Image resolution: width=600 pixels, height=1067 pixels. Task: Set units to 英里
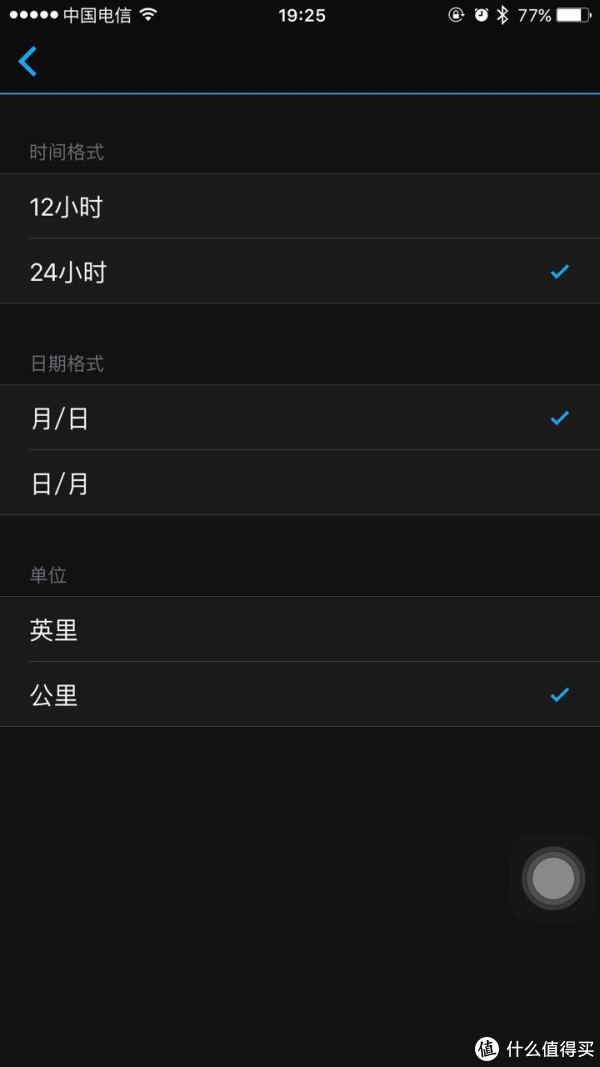click(300, 629)
